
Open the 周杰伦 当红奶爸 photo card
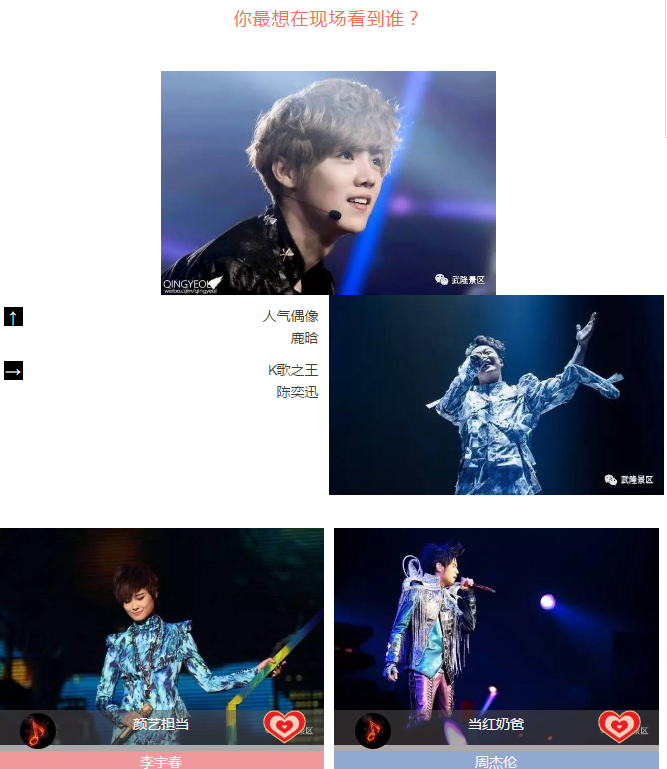pyautogui.click(x=496, y=620)
